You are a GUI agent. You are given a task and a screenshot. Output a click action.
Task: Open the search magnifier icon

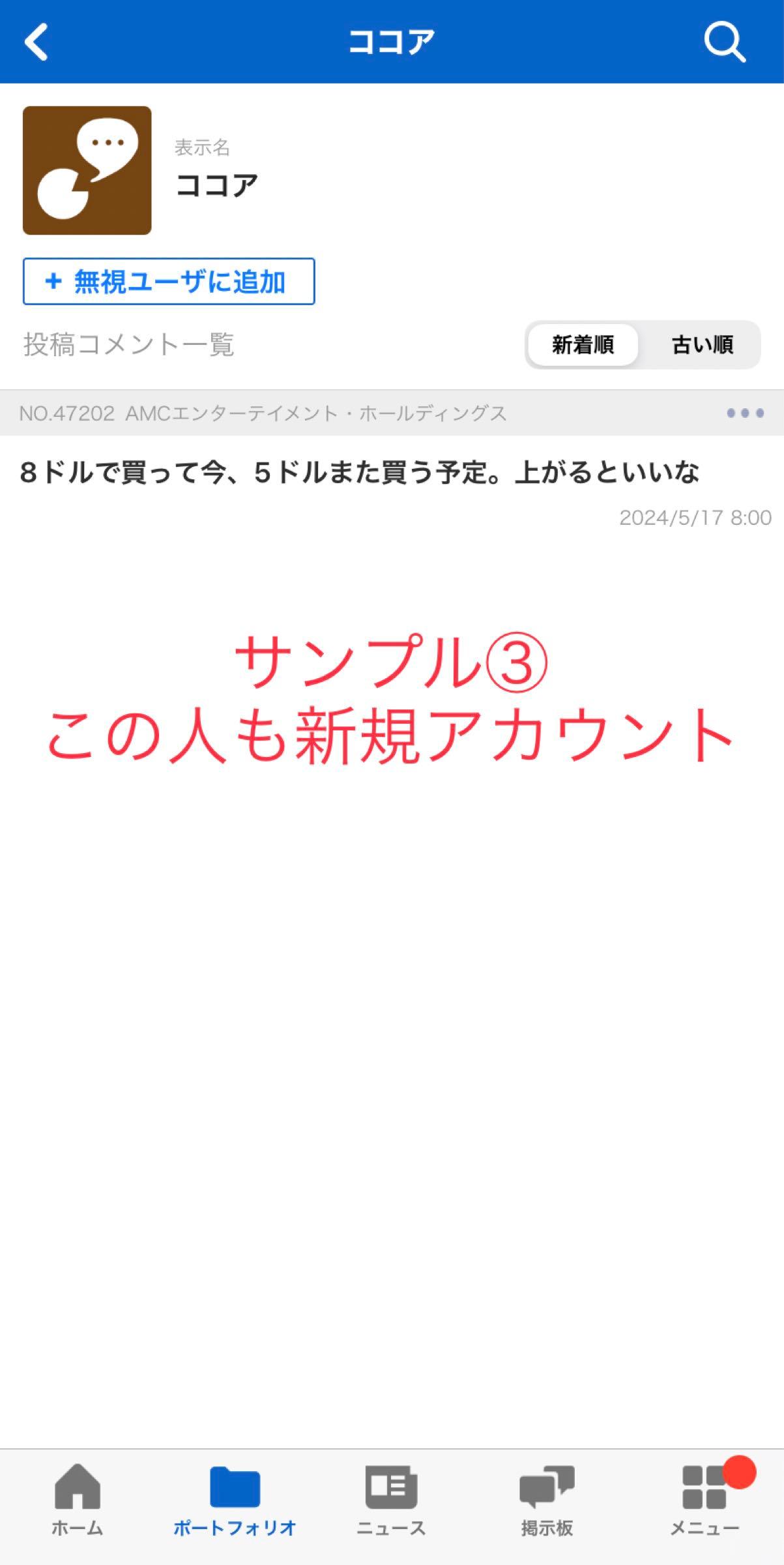[x=724, y=42]
